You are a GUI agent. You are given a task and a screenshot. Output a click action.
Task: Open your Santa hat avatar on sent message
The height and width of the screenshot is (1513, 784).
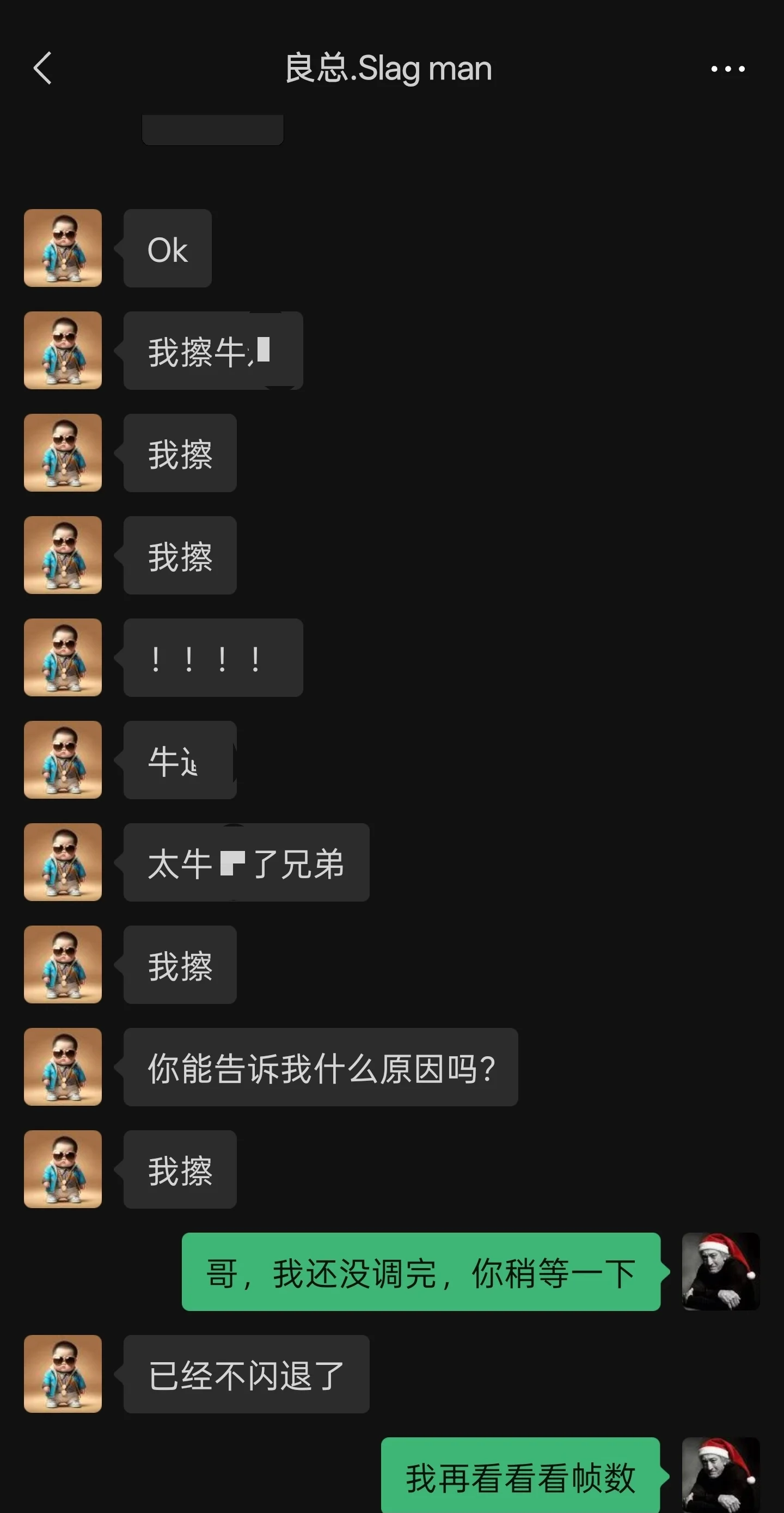pyautogui.click(x=721, y=1272)
